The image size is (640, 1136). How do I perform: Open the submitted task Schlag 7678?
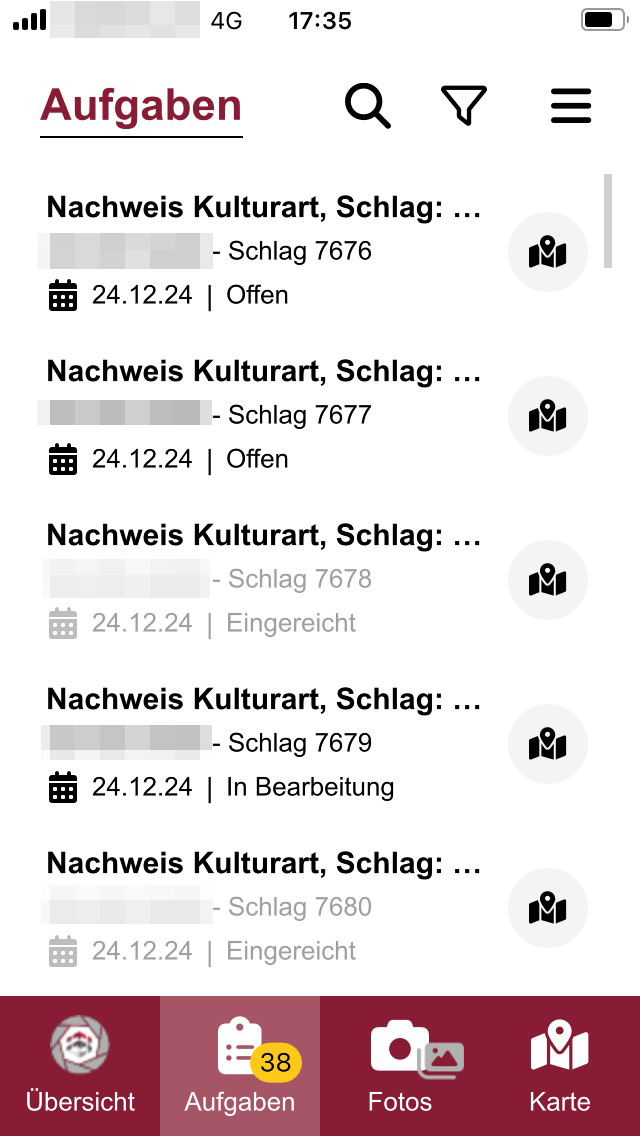263,580
